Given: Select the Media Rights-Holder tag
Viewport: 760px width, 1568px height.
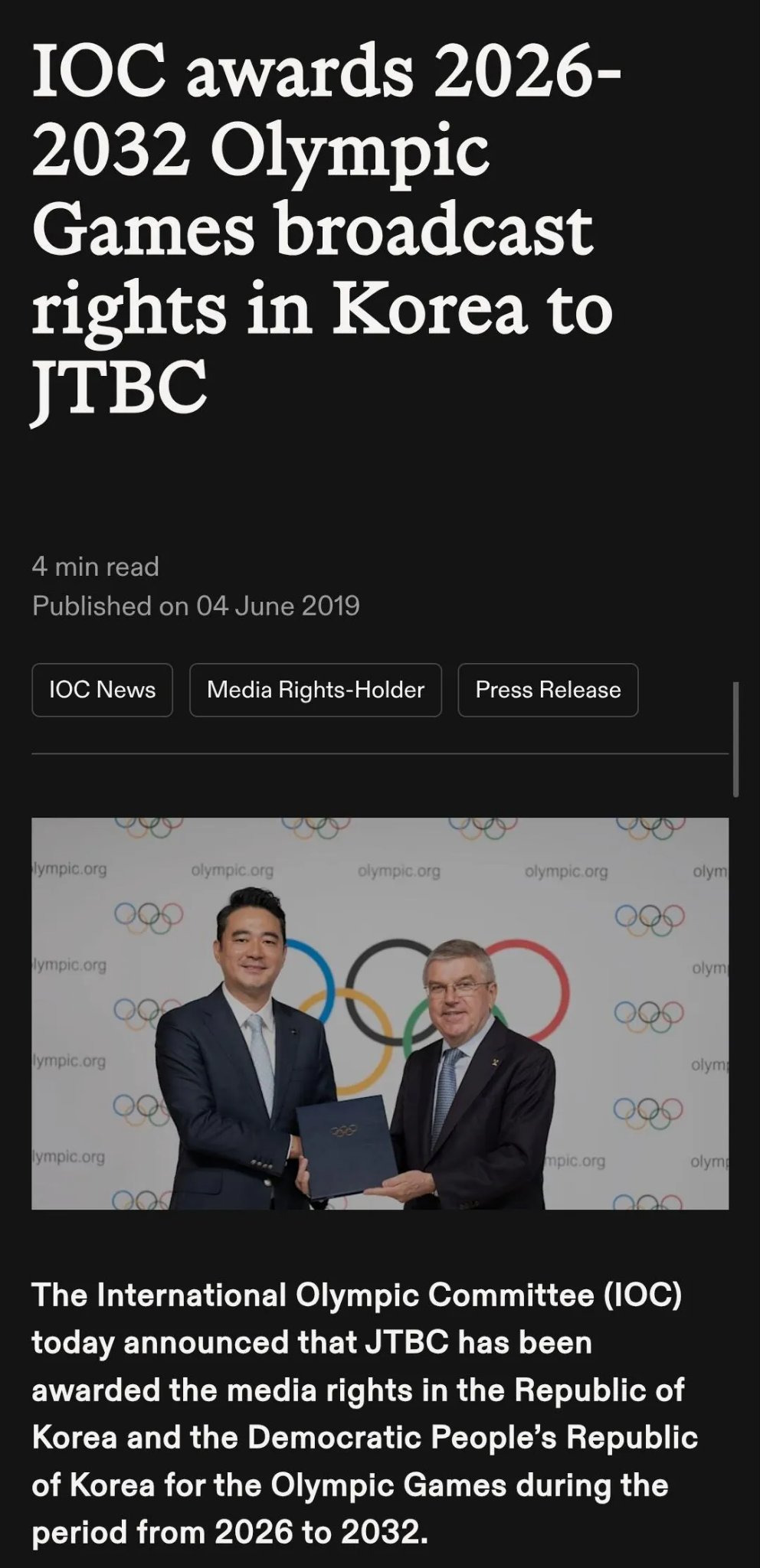Looking at the screenshot, I should (316, 690).
